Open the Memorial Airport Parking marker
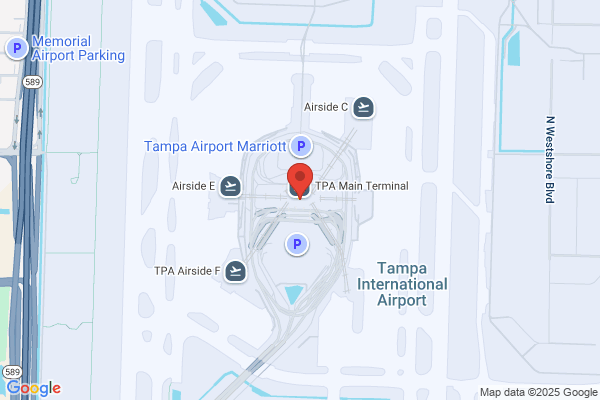The height and width of the screenshot is (400, 600). pos(17,47)
